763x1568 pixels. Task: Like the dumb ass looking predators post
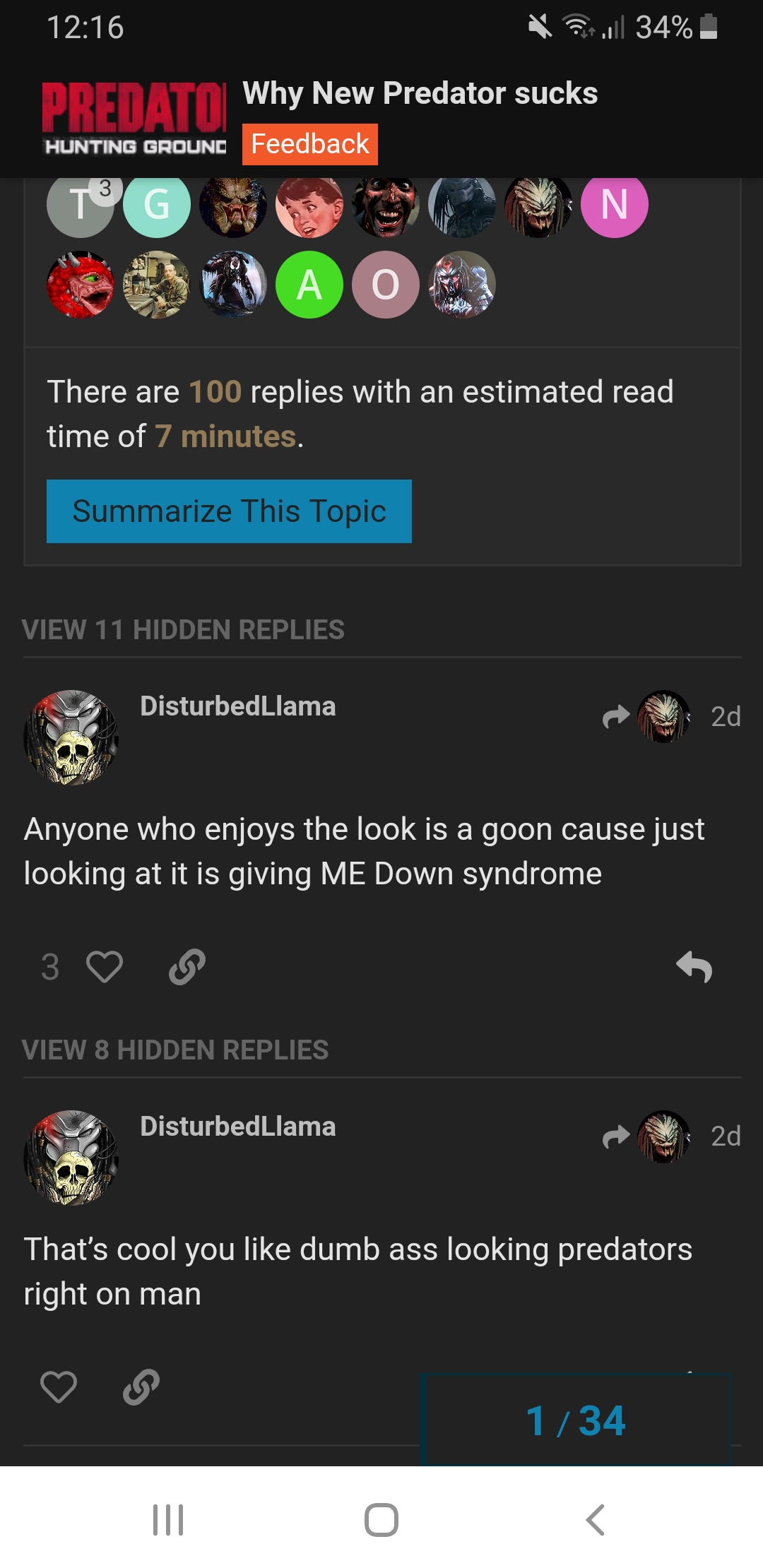tap(59, 1386)
